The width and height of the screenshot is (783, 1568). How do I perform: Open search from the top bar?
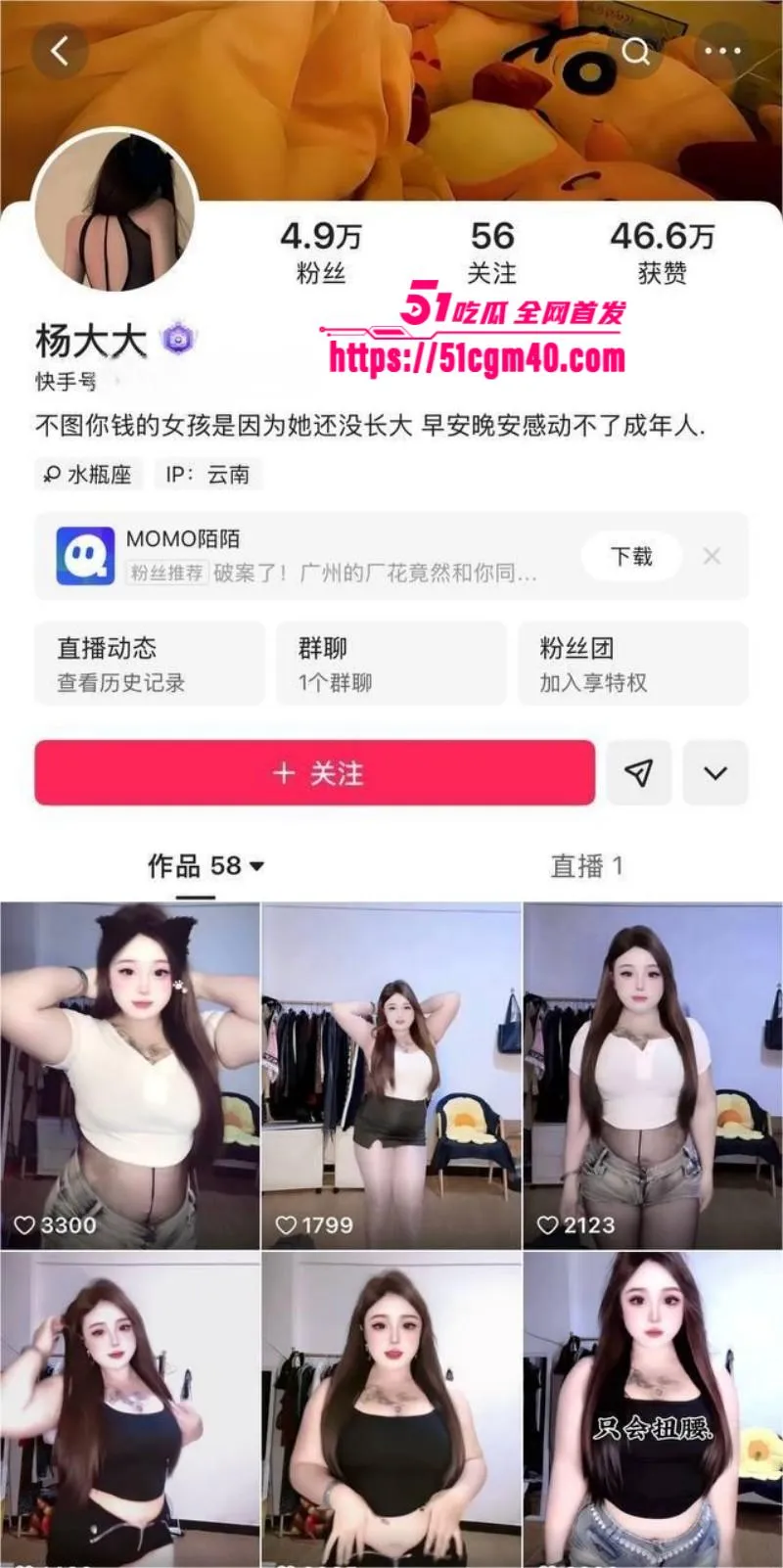point(636,51)
